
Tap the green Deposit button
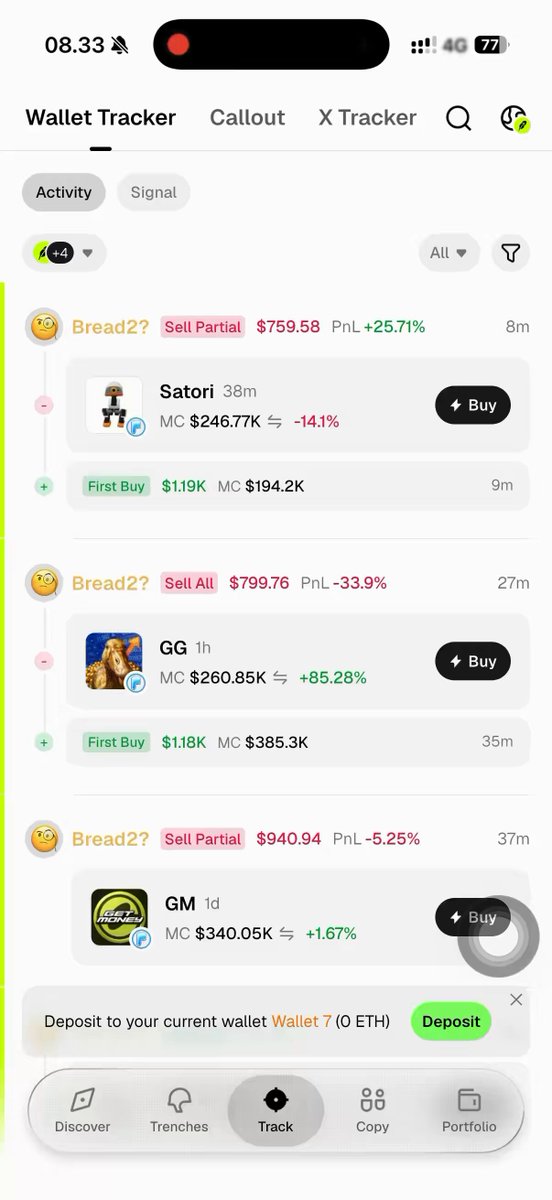pos(451,1022)
